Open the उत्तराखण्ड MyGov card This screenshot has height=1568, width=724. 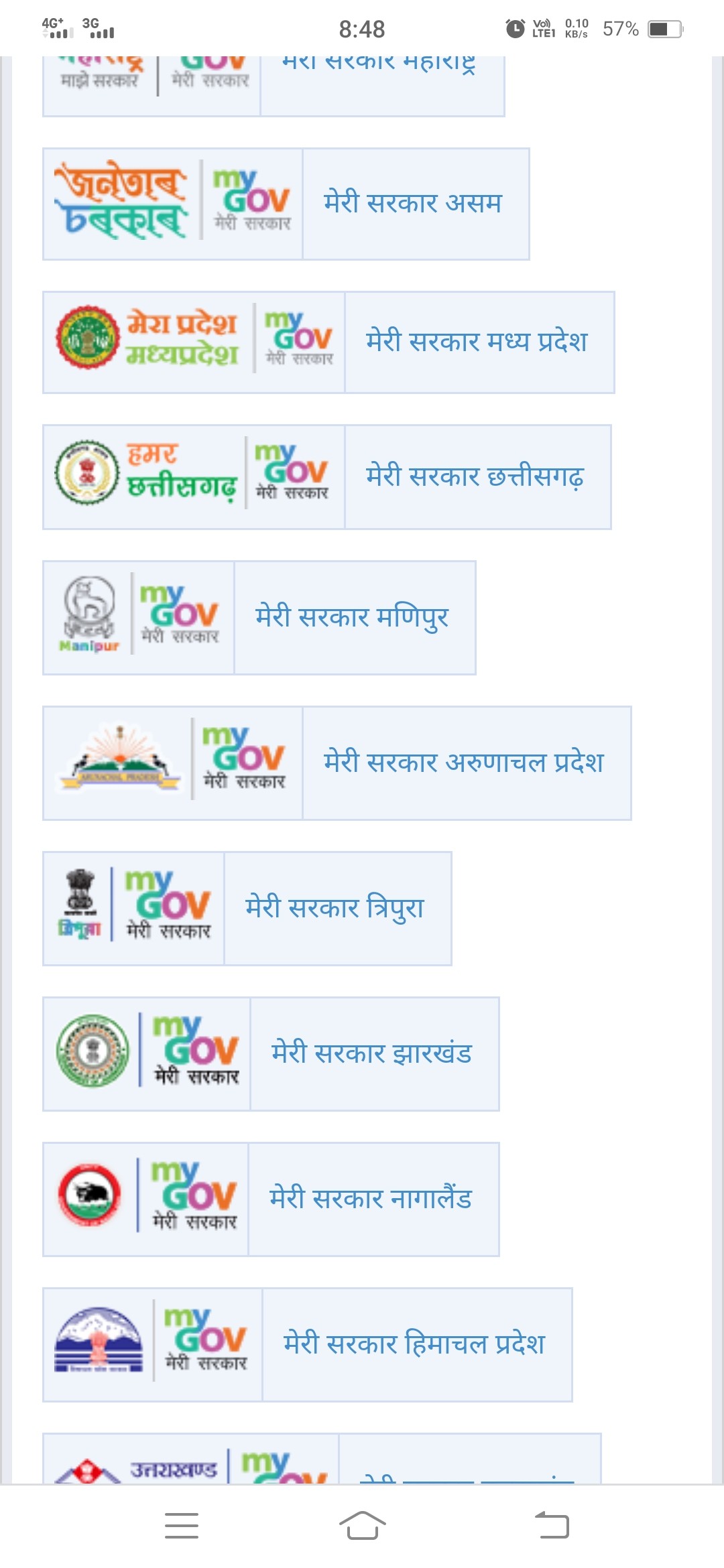[x=322, y=1461]
